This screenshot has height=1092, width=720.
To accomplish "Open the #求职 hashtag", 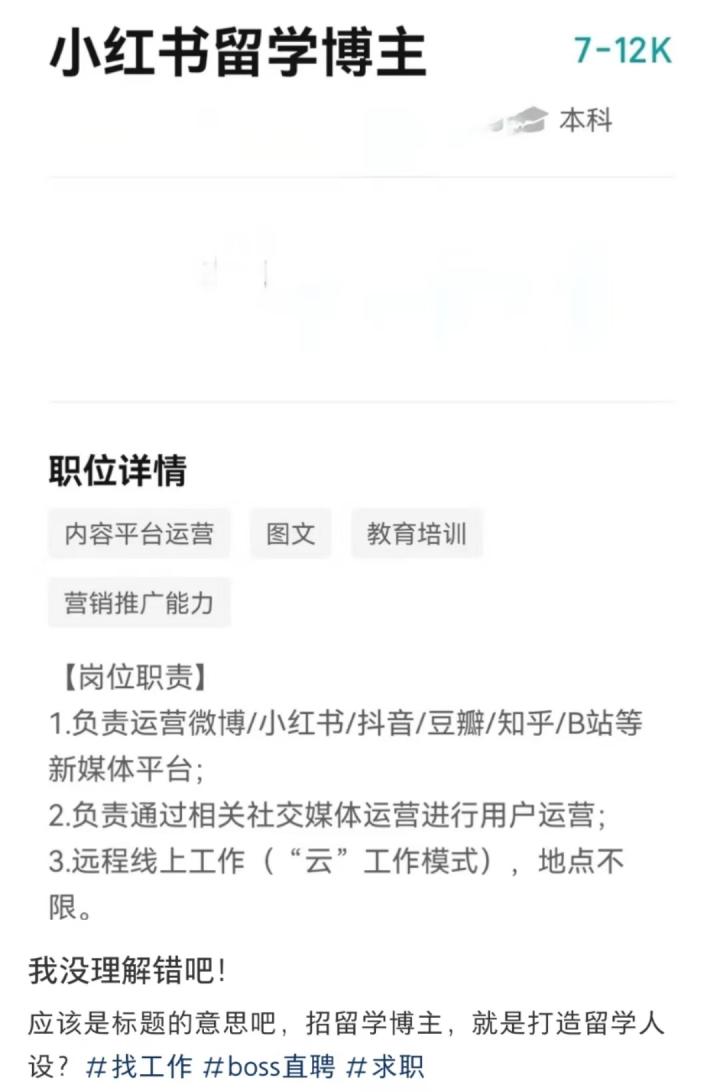I will (x=384, y=1066).
